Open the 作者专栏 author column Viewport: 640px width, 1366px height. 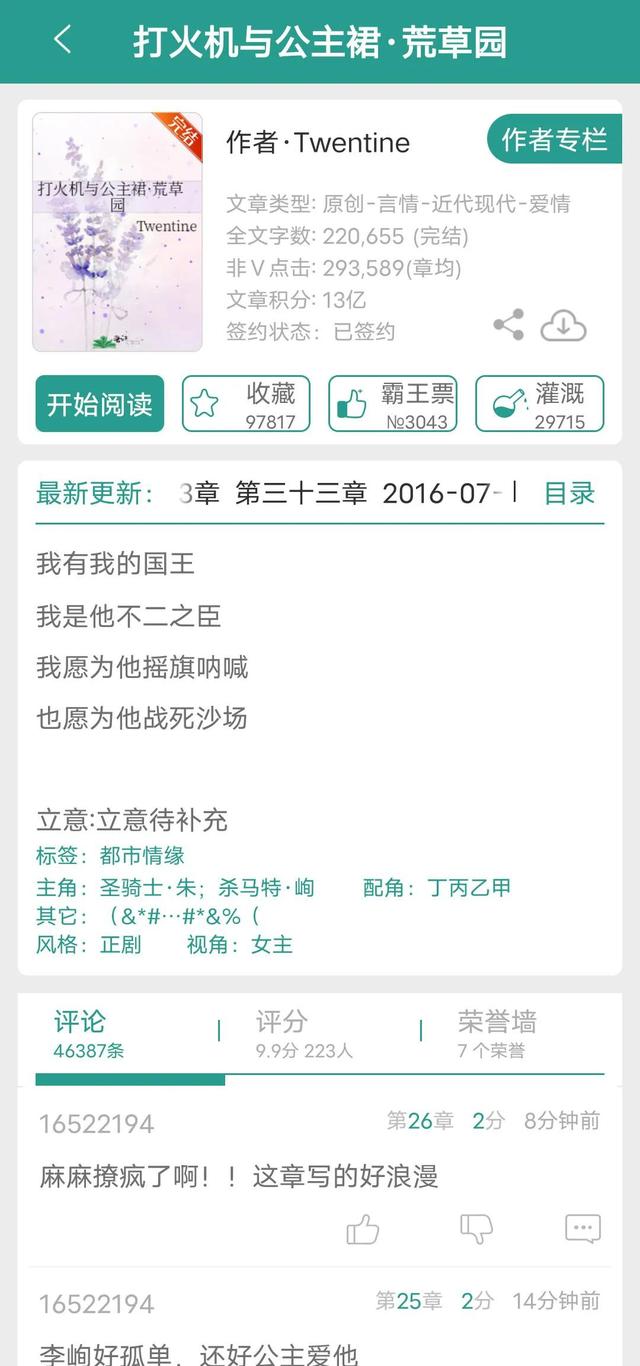tap(554, 140)
